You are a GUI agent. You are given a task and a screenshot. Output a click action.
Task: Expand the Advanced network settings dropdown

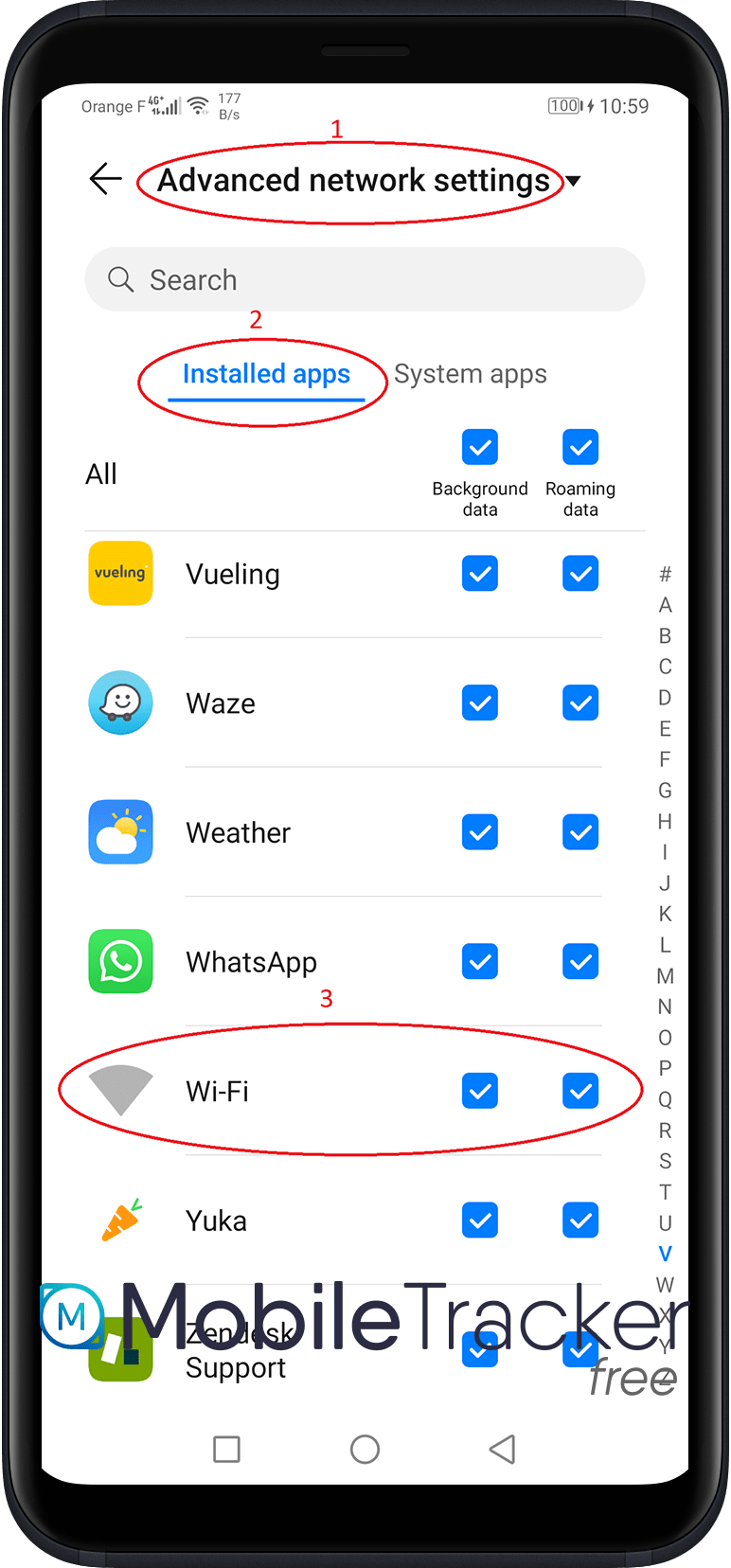click(572, 180)
